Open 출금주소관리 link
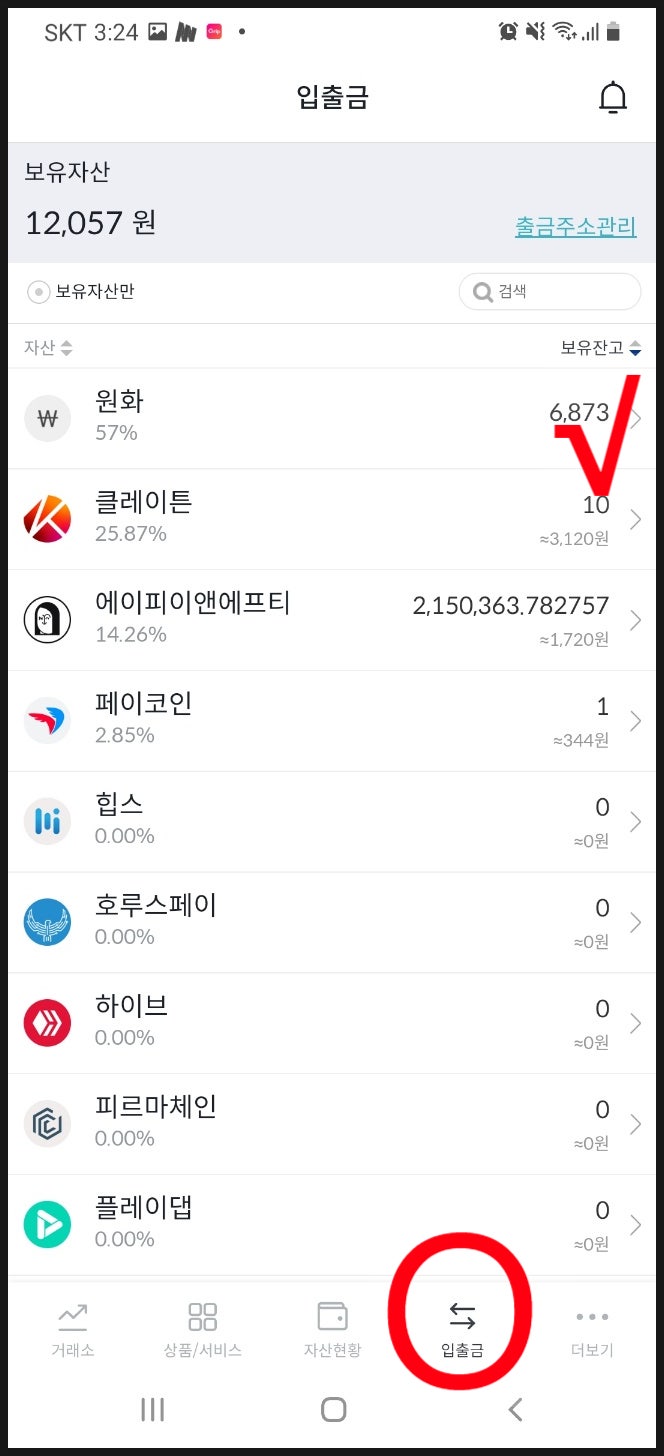Screen dimensions: 664x1456 tap(575, 226)
